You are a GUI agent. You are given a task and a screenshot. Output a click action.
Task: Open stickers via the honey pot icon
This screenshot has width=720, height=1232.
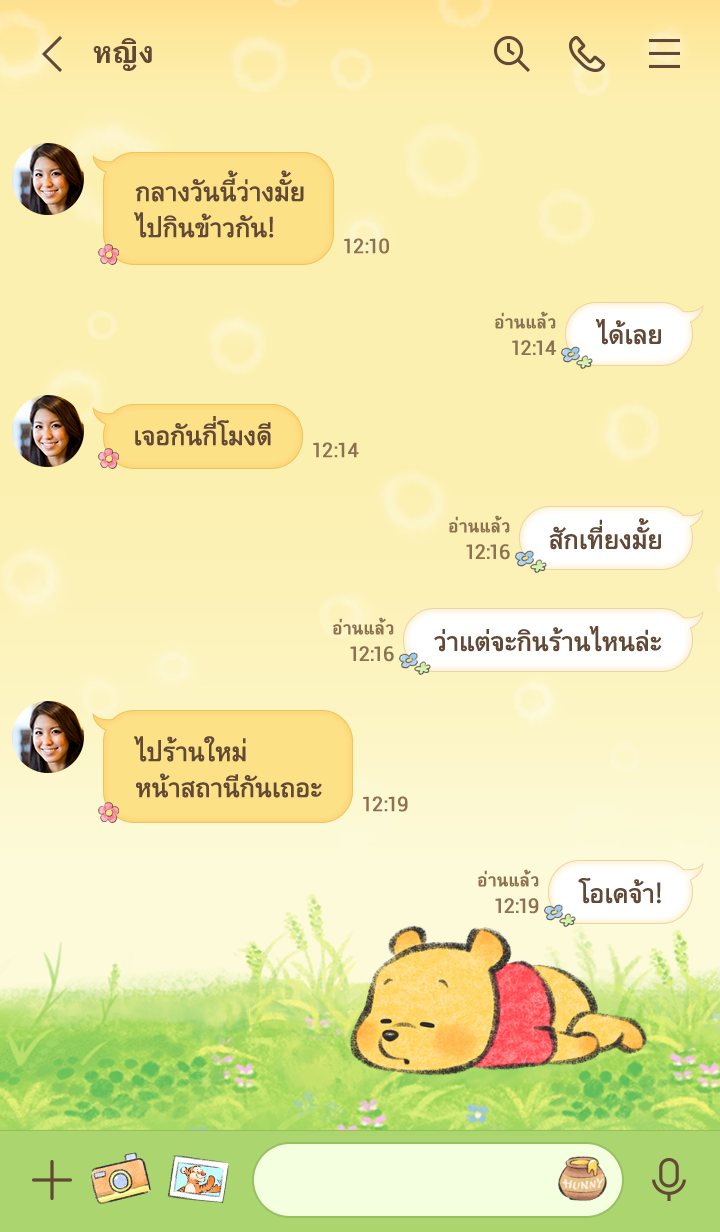coord(582,1179)
